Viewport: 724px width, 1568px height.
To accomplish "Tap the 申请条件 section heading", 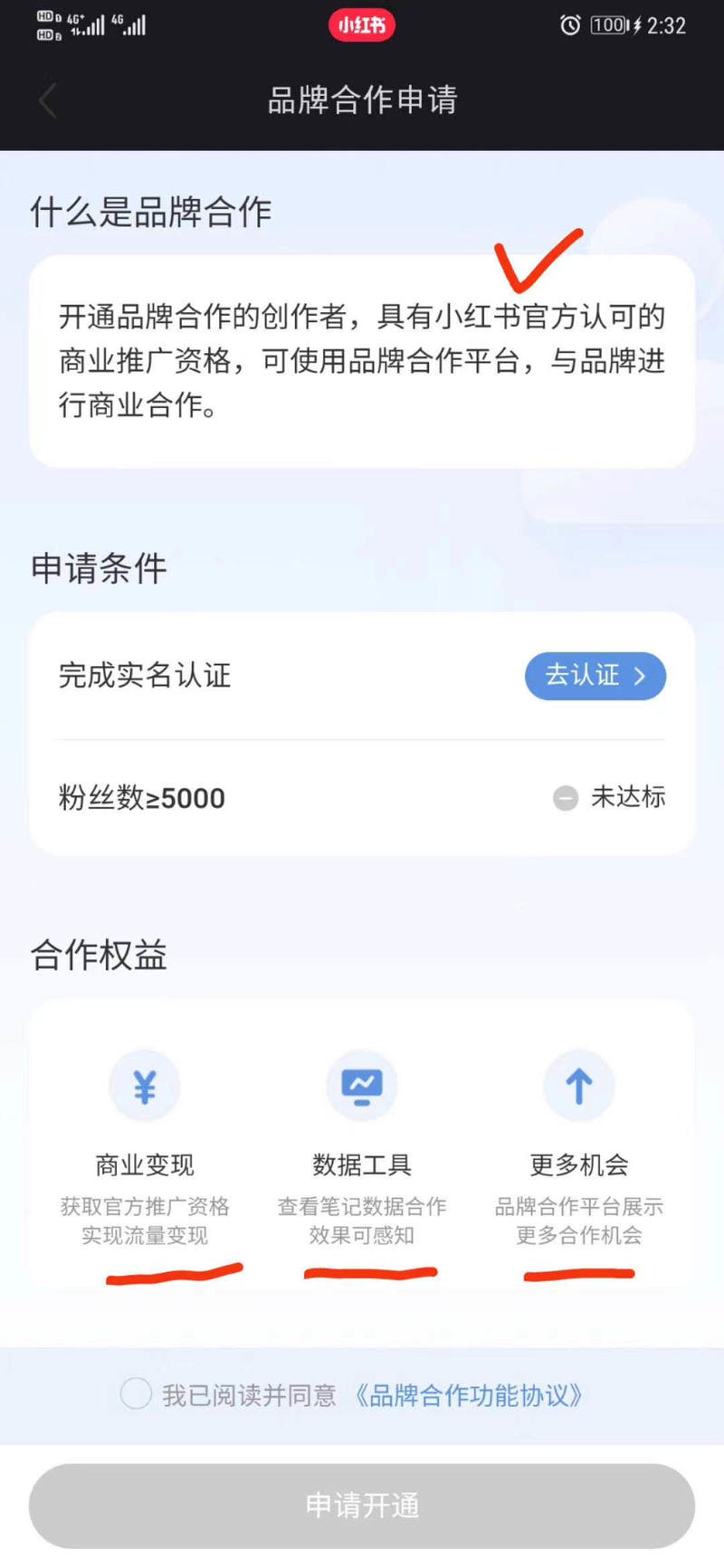I will [98, 568].
